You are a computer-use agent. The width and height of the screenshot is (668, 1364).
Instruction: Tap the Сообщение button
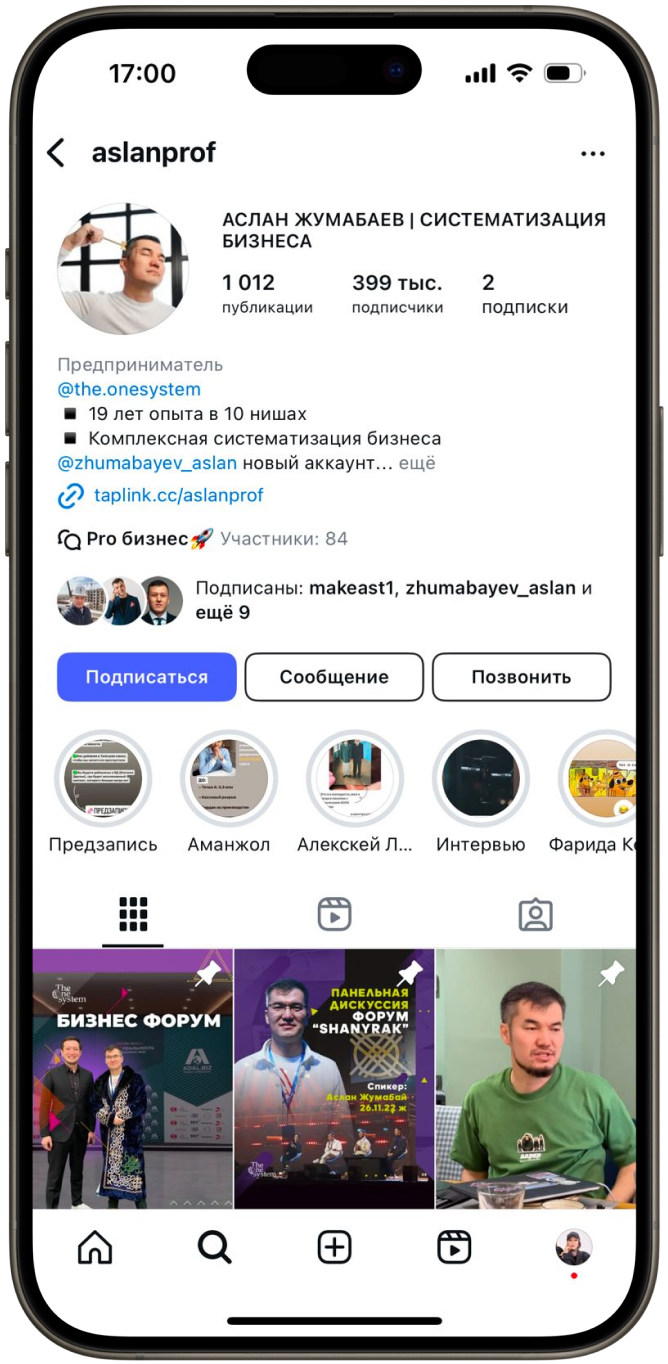[x=334, y=677]
